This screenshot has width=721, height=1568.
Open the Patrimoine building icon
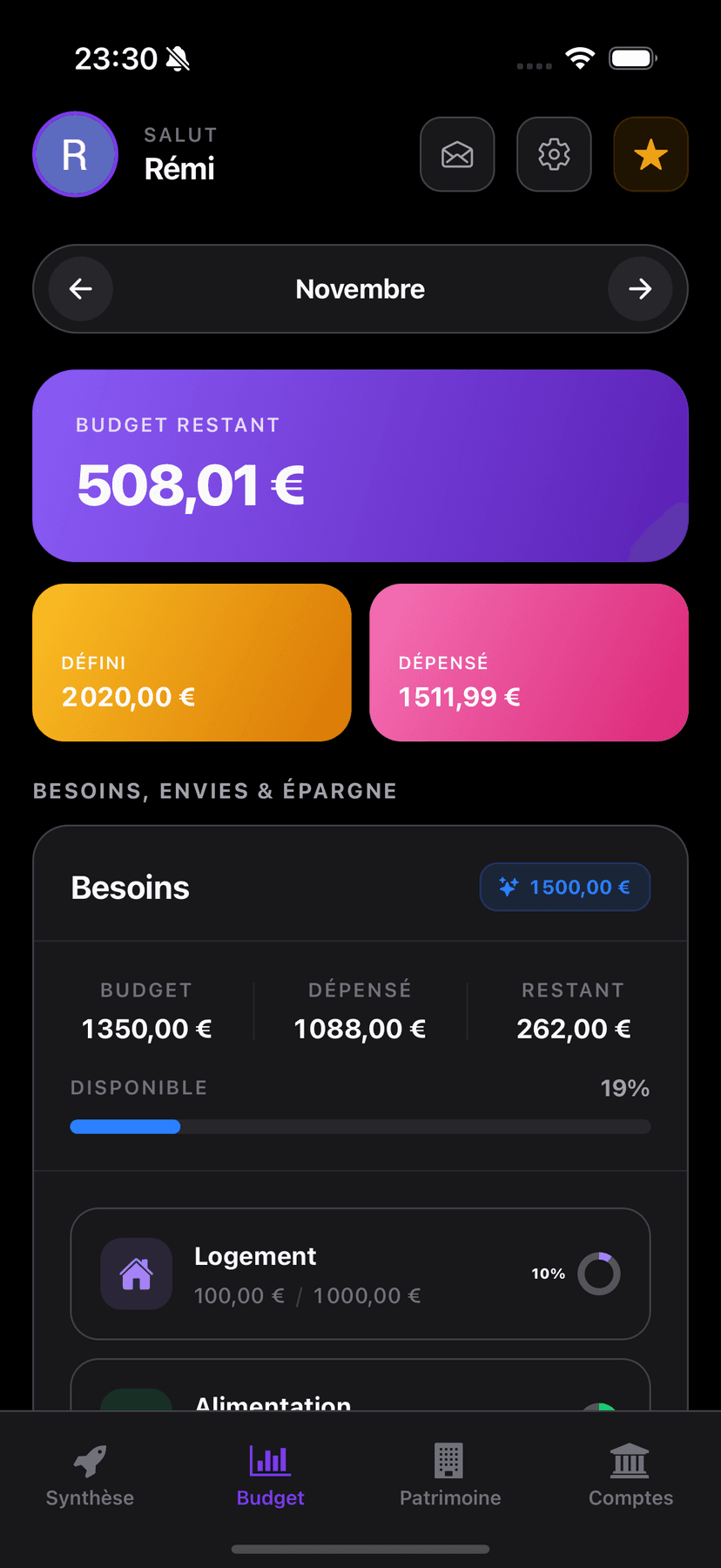pyautogui.click(x=450, y=1460)
